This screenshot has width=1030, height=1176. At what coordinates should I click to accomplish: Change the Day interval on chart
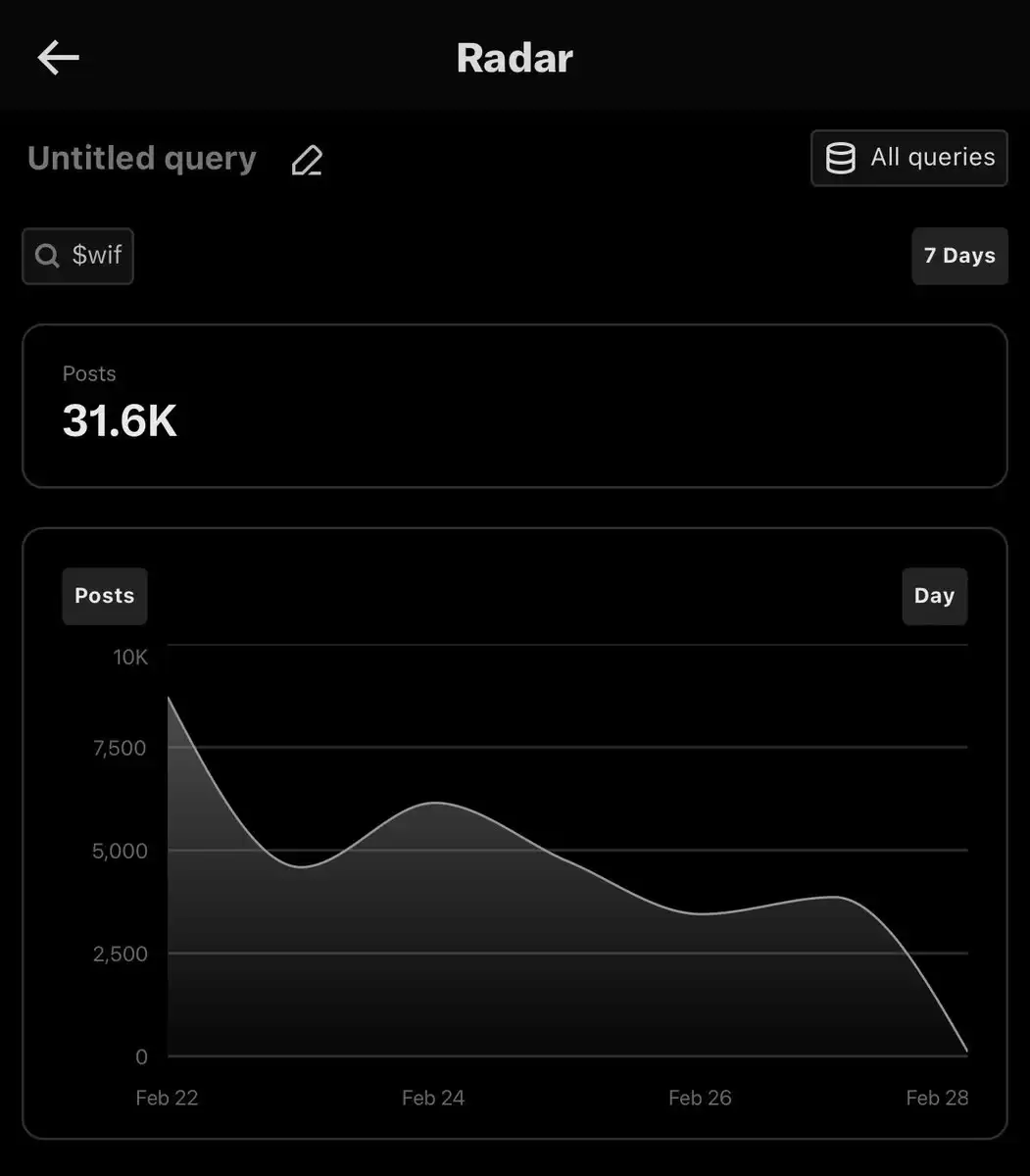pyautogui.click(x=933, y=596)
